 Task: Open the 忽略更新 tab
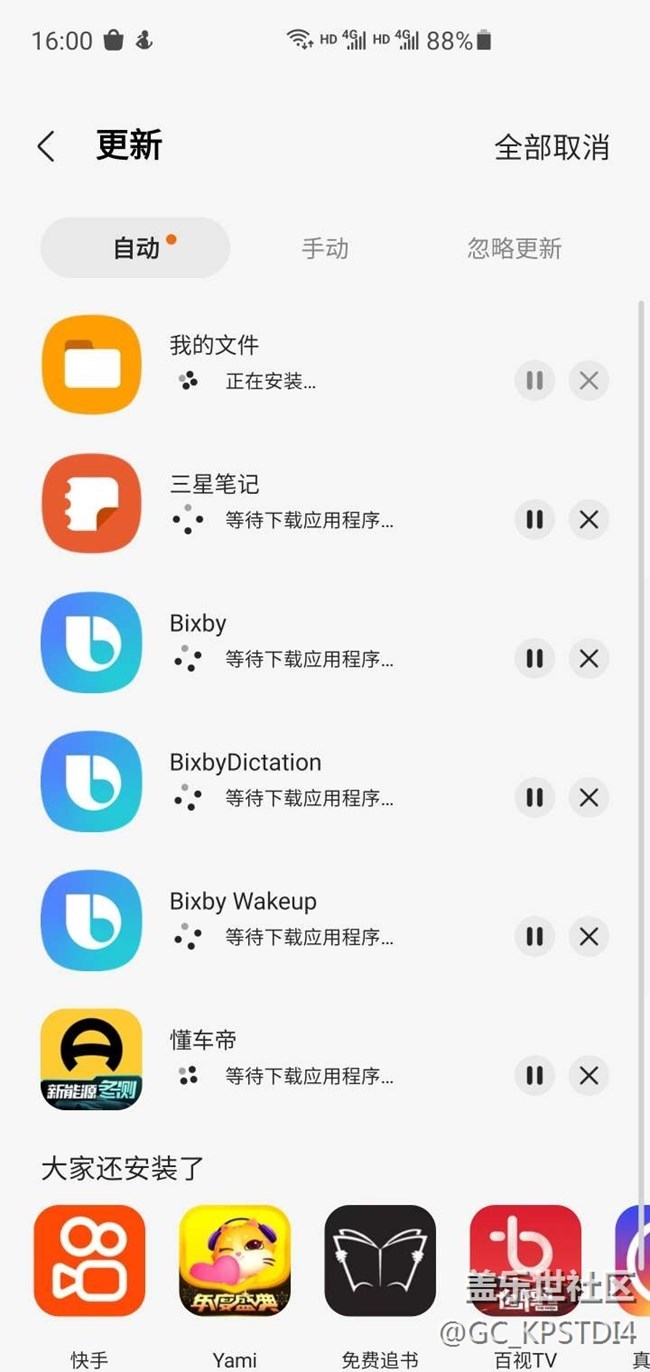click(x=514, y=248)
